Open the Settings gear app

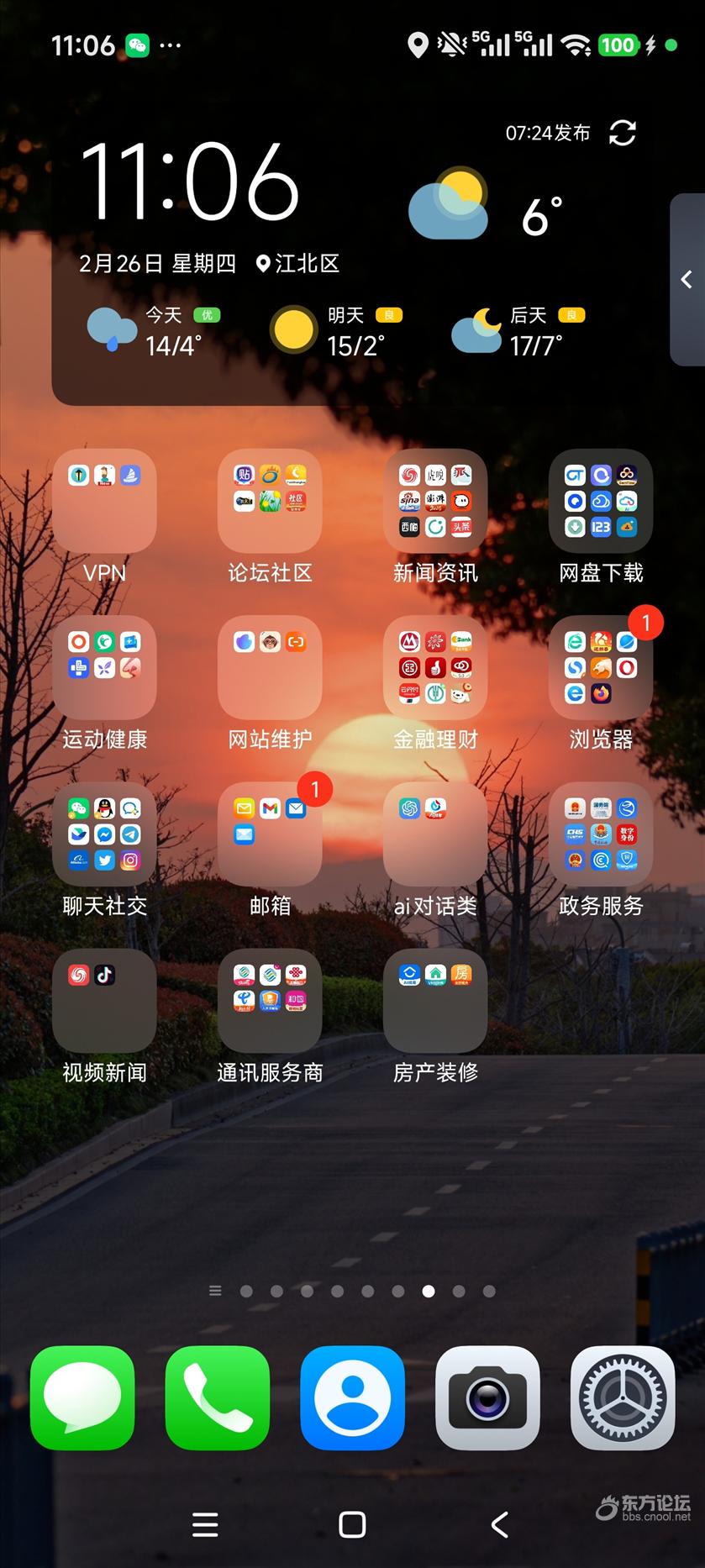click(x=623, y=1398)
